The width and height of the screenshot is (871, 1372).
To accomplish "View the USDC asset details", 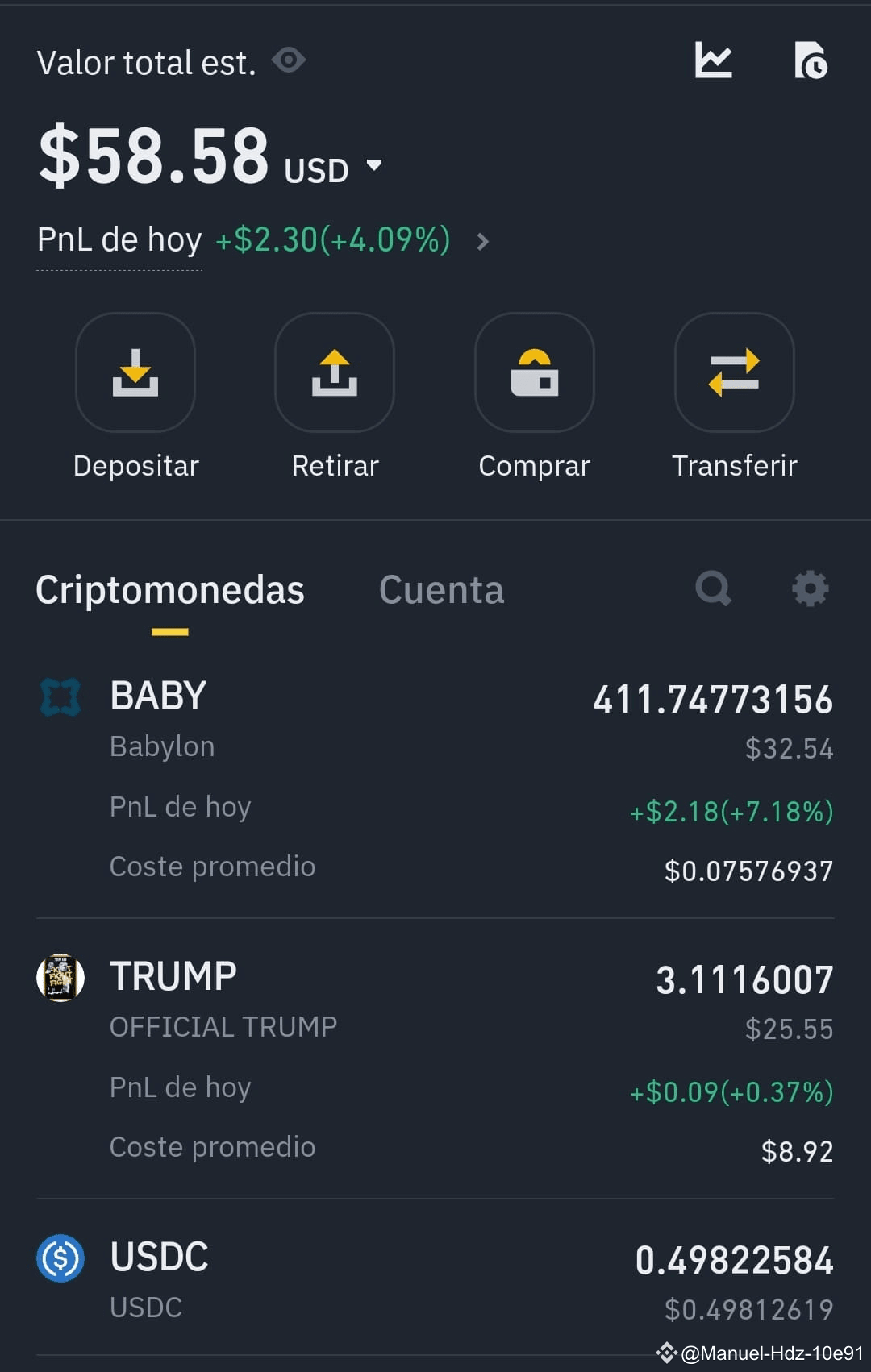I will 435,1280.
